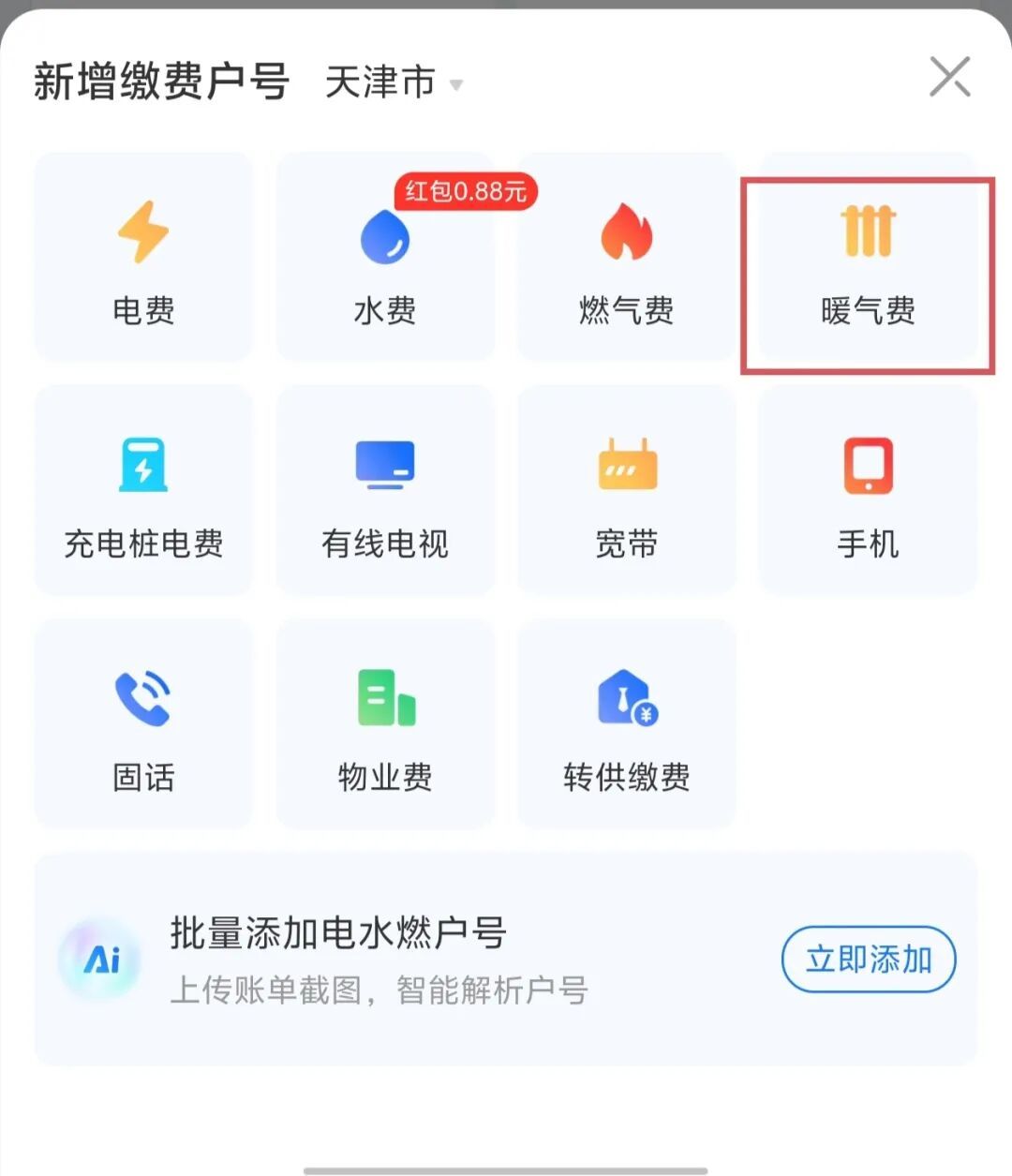The width and height of the screenshot is (1012, 1176).
Task: Select the 暖气费 heating fee tile
Action: tap(868, 256)
